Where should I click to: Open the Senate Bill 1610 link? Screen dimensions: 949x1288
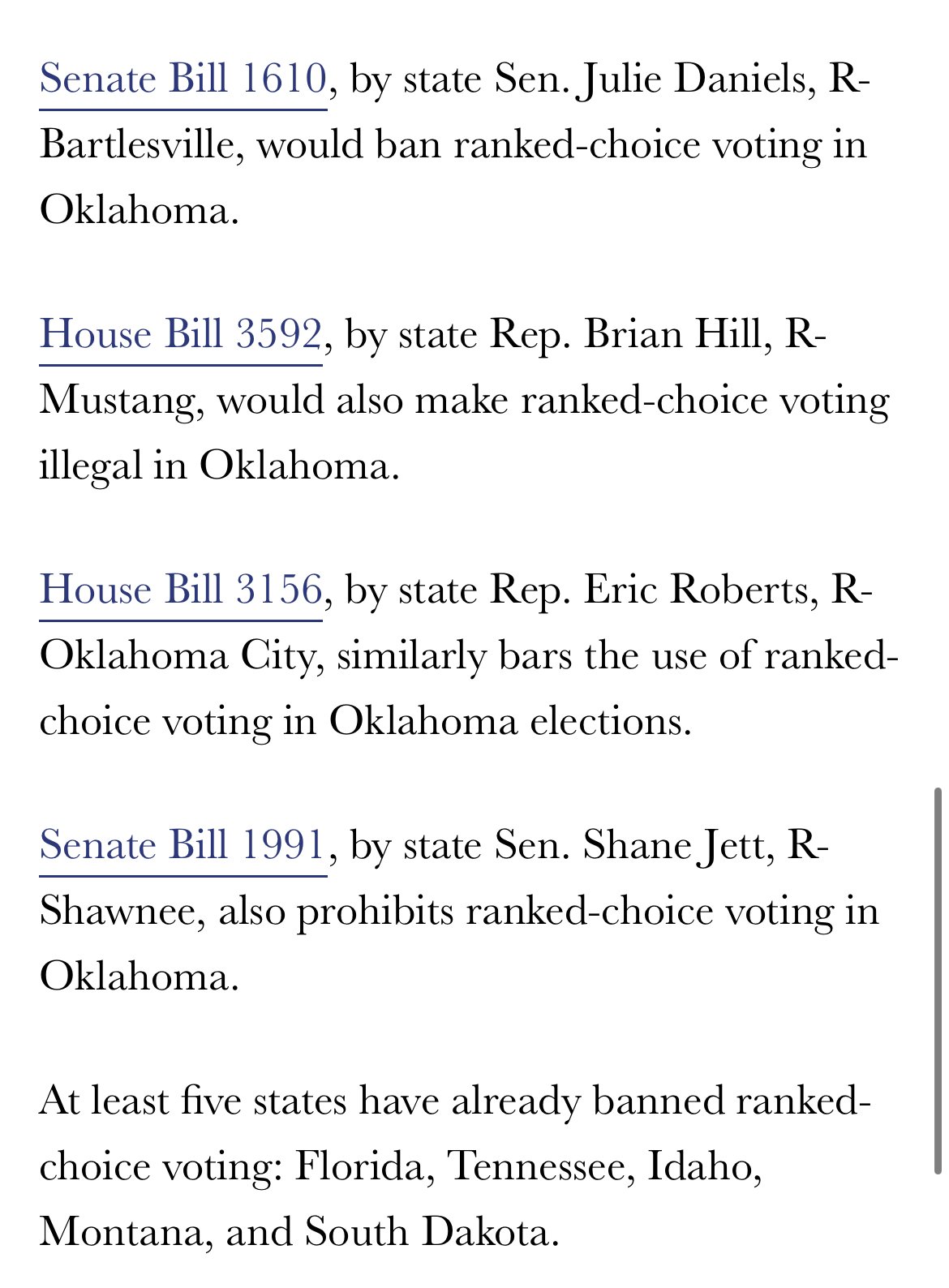click(182, 79)
